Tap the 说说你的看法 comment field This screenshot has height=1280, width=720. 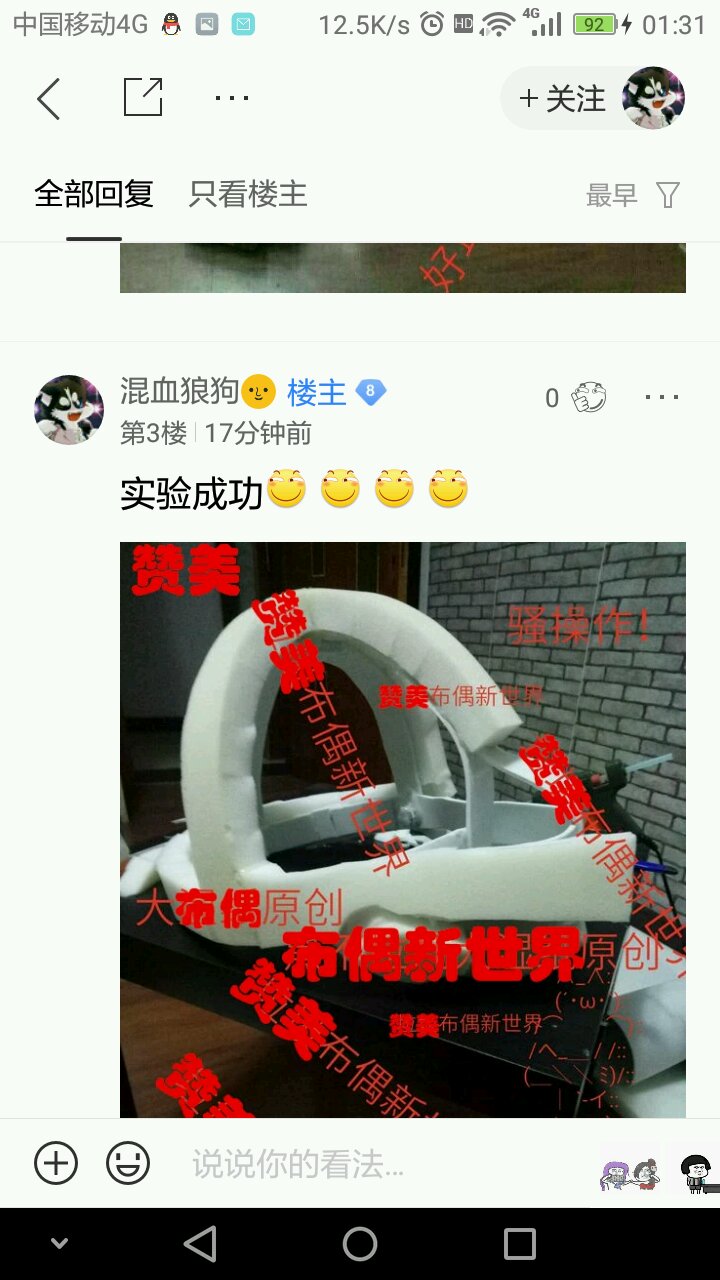pos(380,1164)
